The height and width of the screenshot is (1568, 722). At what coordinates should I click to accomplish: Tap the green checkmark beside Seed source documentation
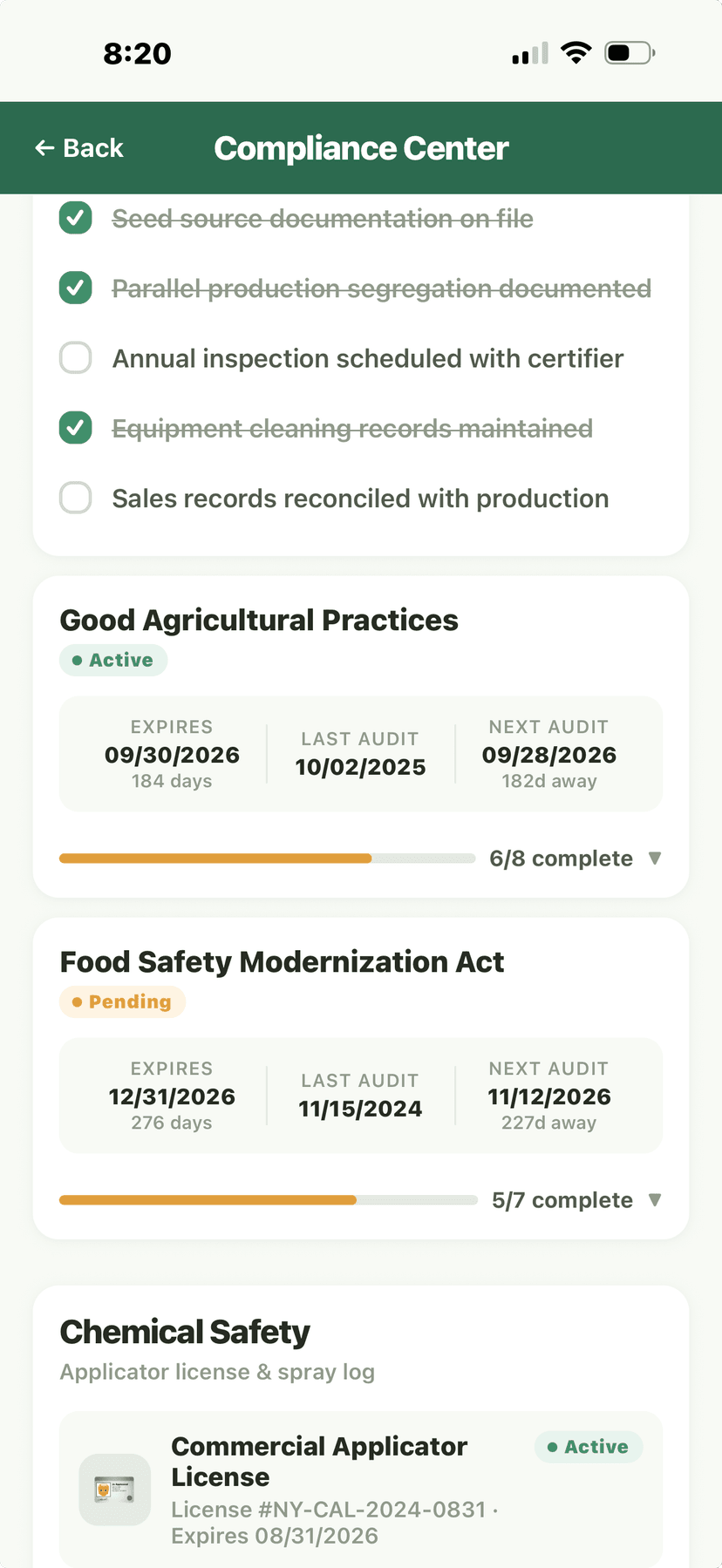(75, 218)
